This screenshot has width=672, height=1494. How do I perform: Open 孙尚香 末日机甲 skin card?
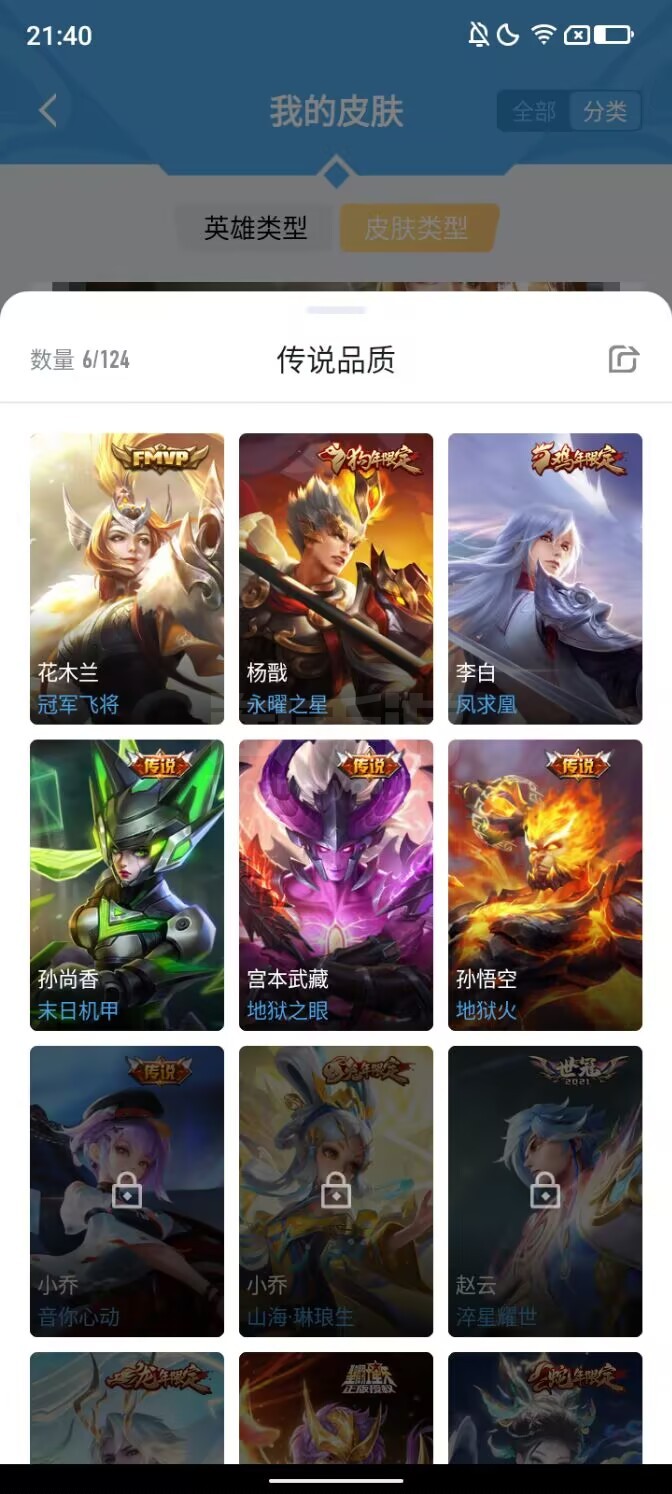127,885
